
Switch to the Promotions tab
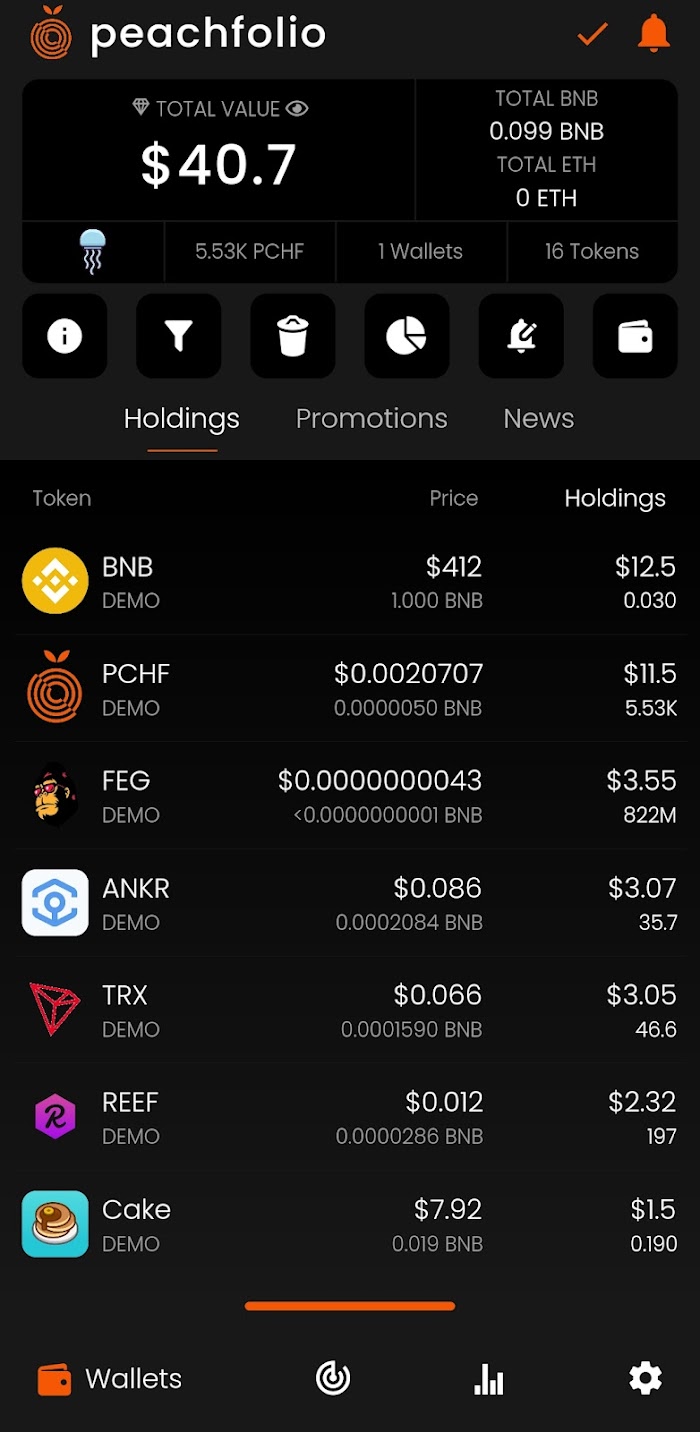(x=371, y=418)
